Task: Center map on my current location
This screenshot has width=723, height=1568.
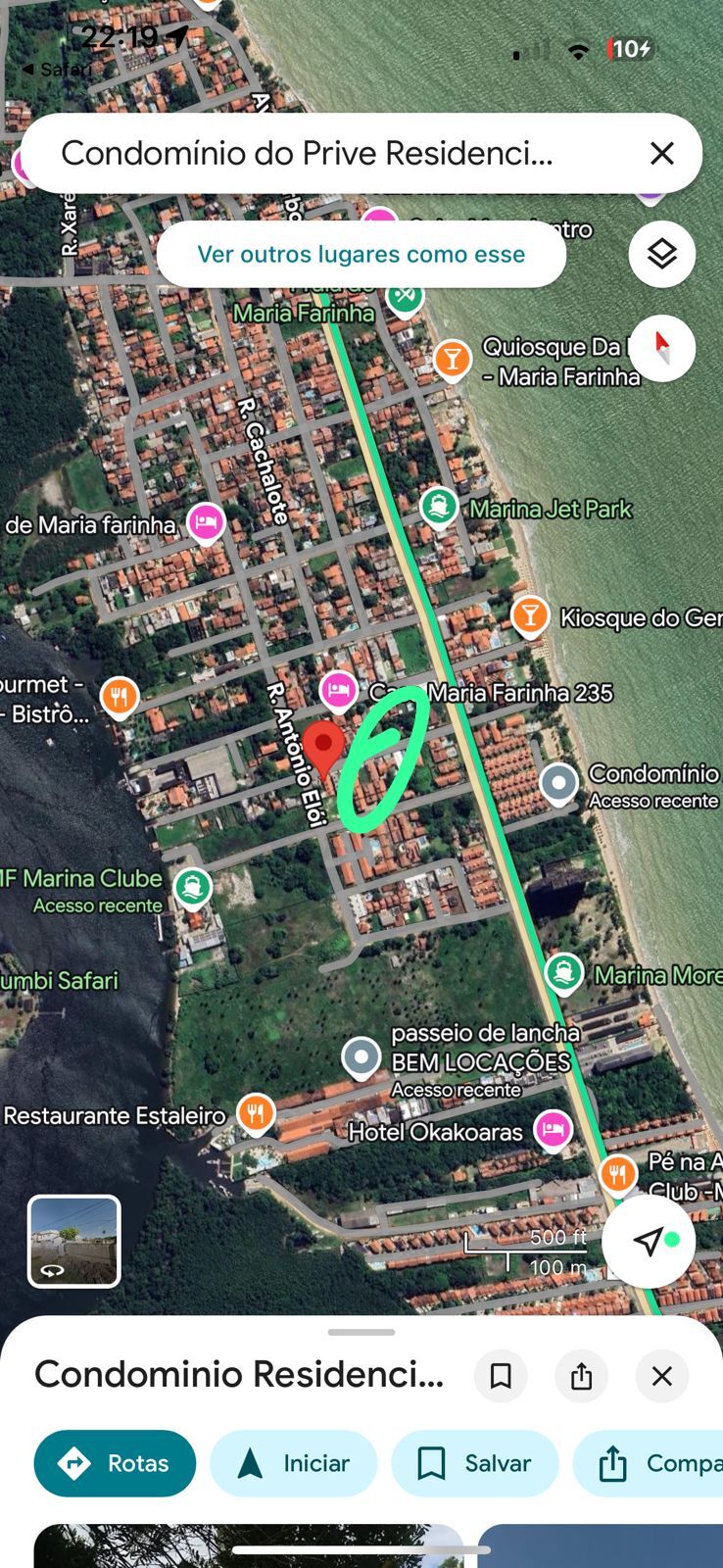Action: [649, 1241]
